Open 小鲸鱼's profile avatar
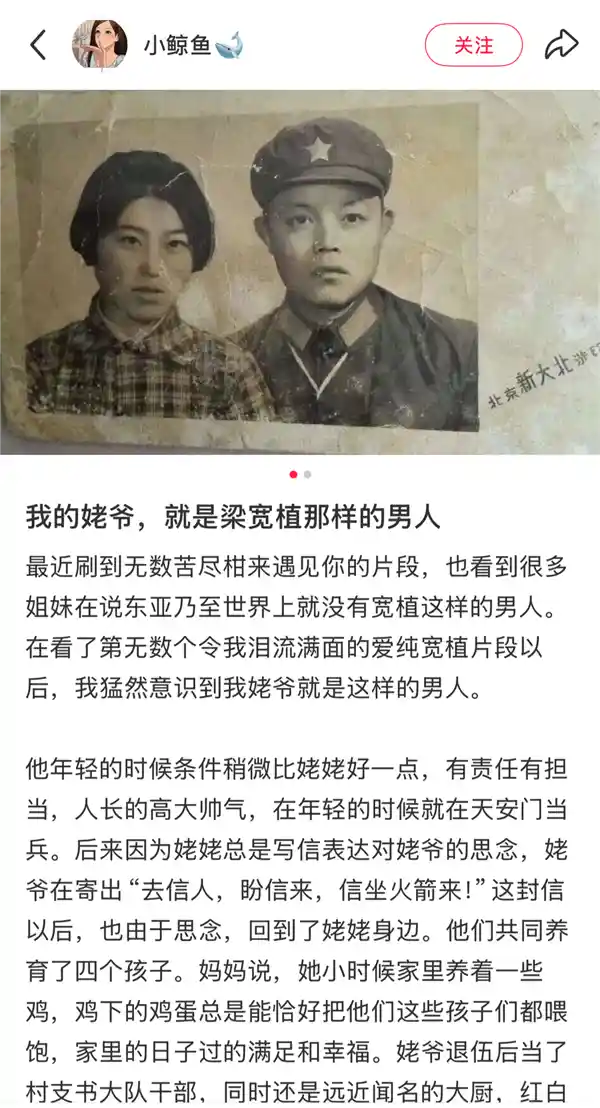The height and width of the screenshot is (1108, 600). [99, 45]
